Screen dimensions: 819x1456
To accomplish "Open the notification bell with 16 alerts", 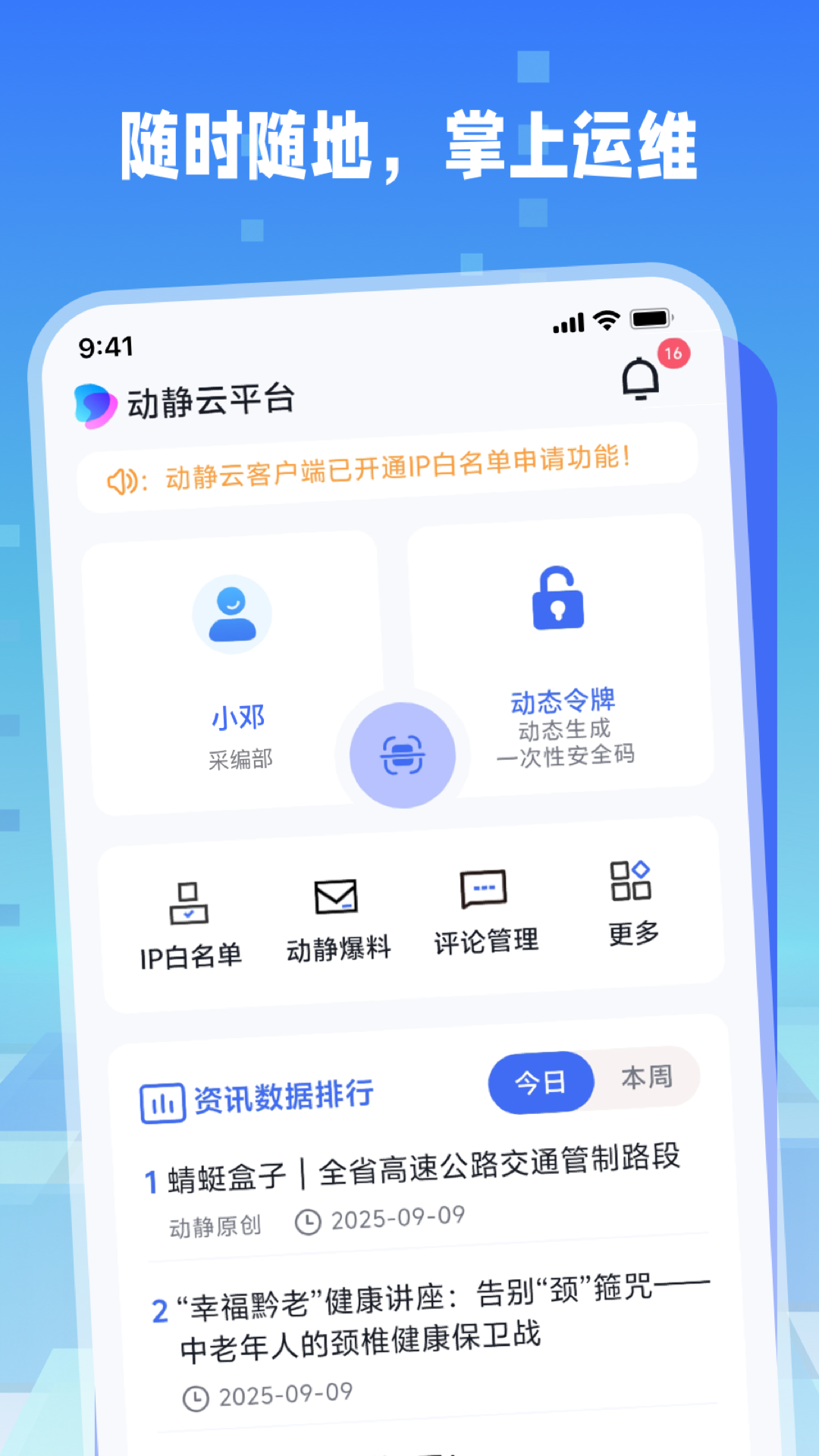I will [x=641, y=378].
